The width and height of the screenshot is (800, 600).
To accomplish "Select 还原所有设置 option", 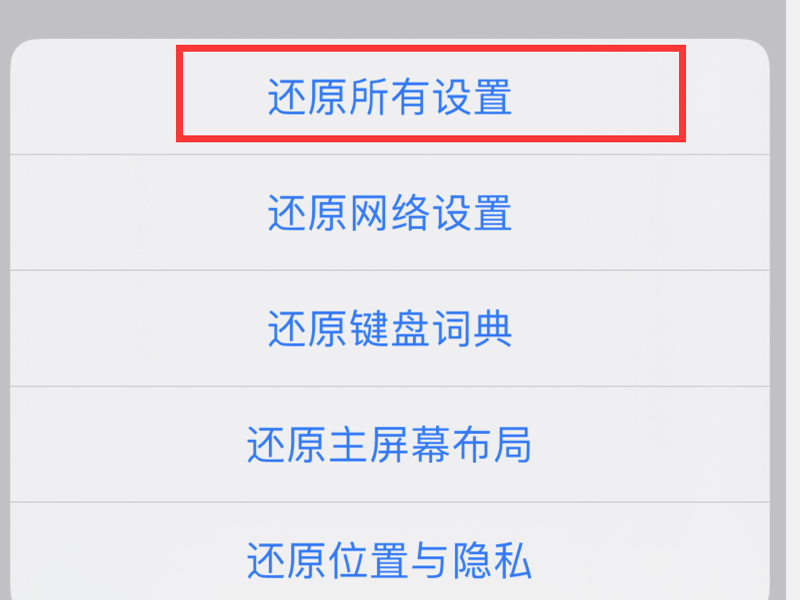I will 389,98.
